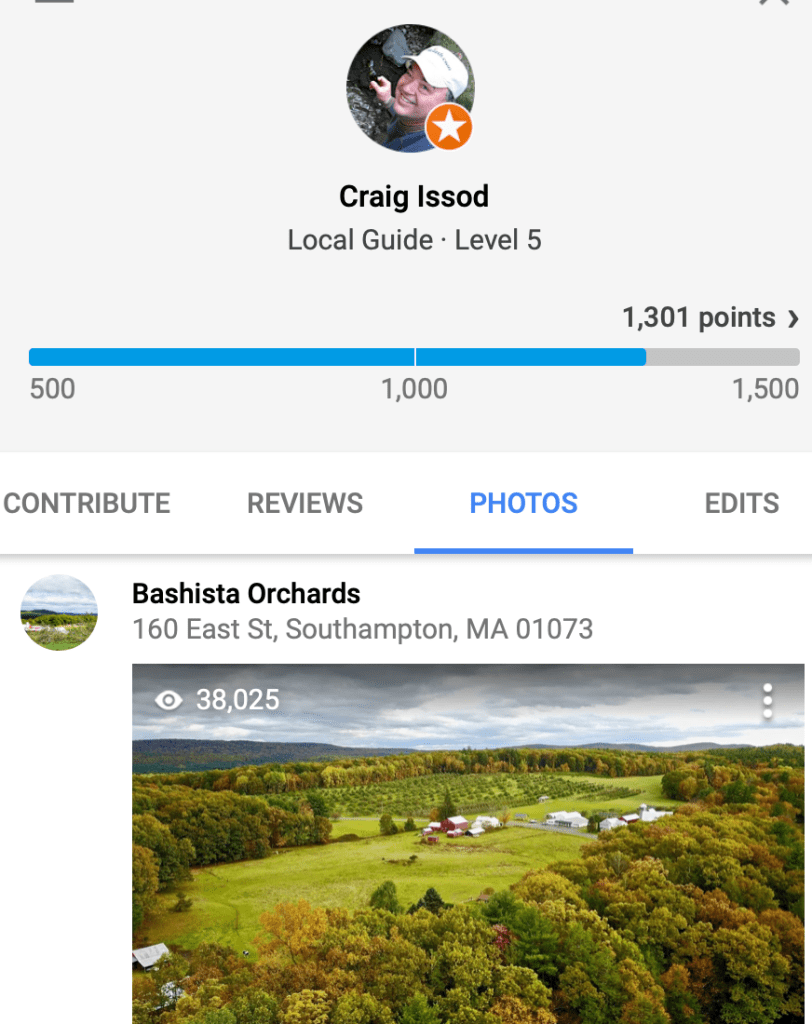Viewport: 812px width, 1024px height.
Task: Tap Craig Issod's profile picture
Action: 410,88
